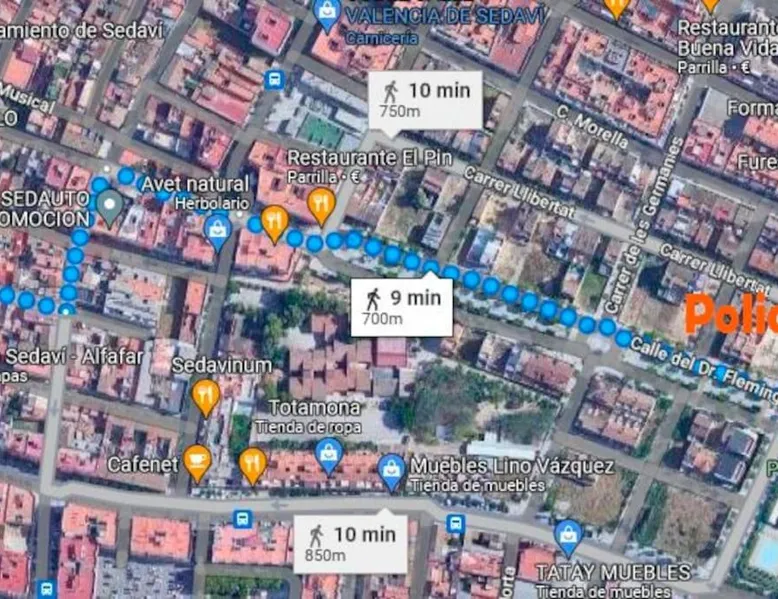Open the Sedavinum restaurant pin
The image size is (778, 599).
coord(206,396)
